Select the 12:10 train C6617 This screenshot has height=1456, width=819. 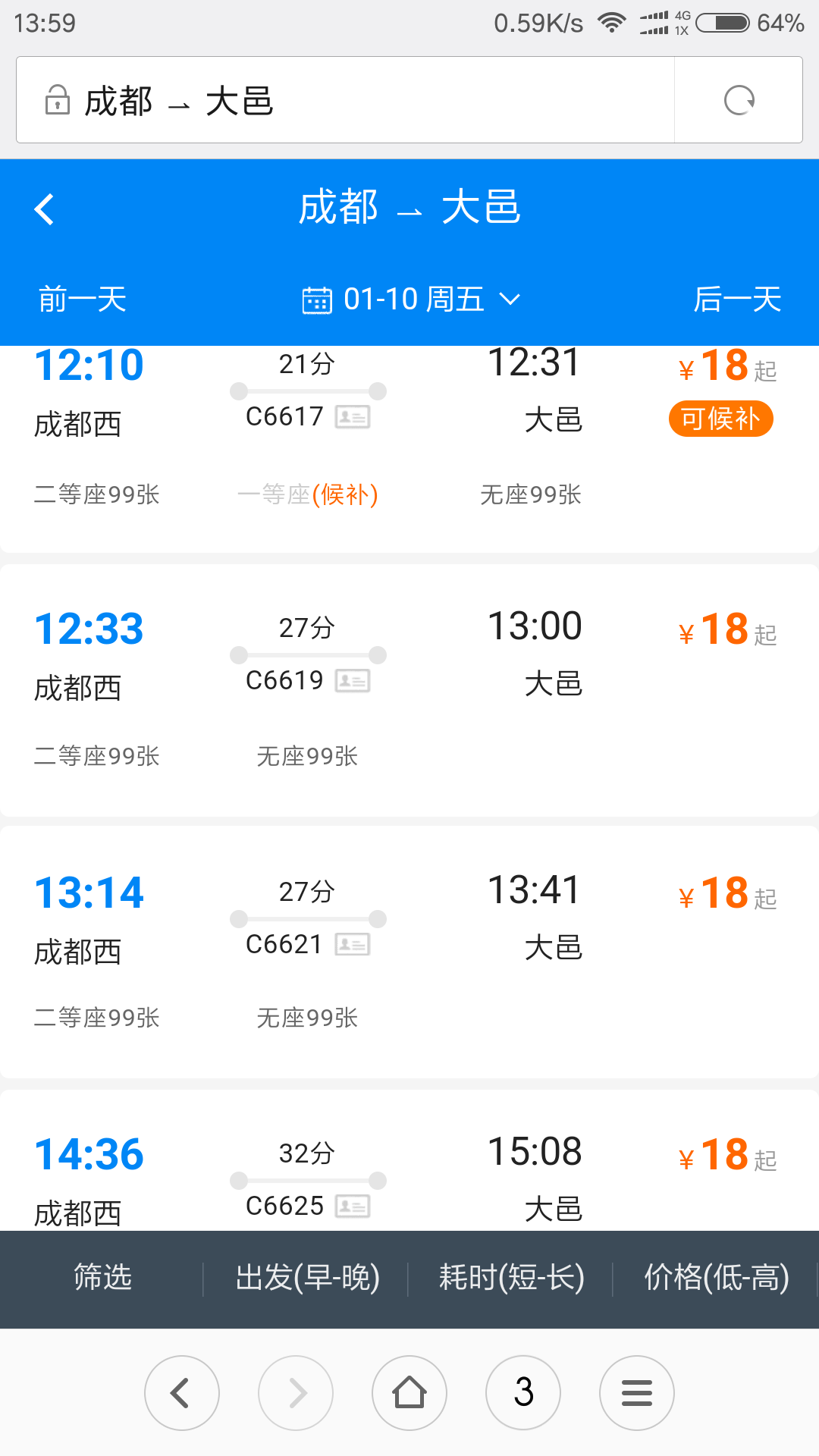(409, 449)
